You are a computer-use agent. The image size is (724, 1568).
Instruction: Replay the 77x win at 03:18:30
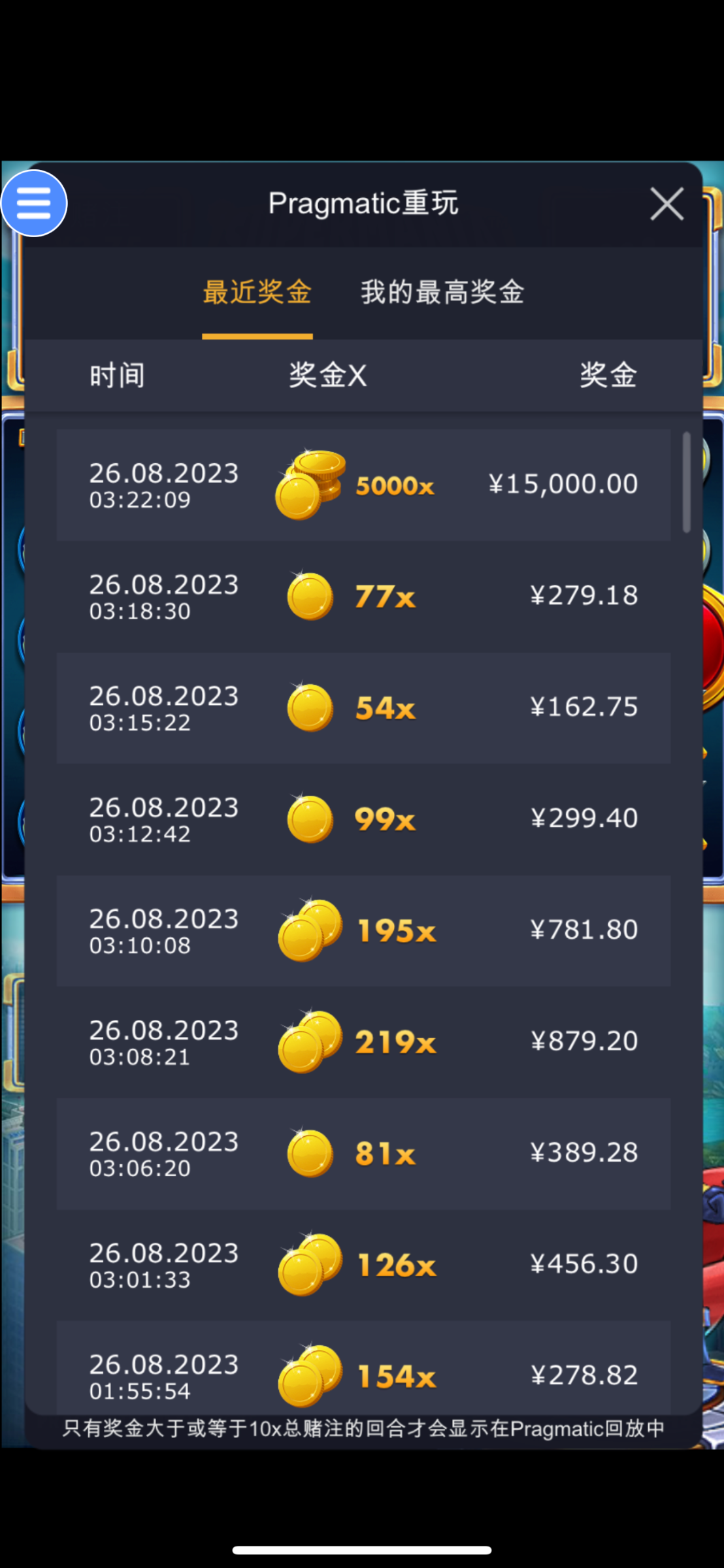[x=363, y=596]
